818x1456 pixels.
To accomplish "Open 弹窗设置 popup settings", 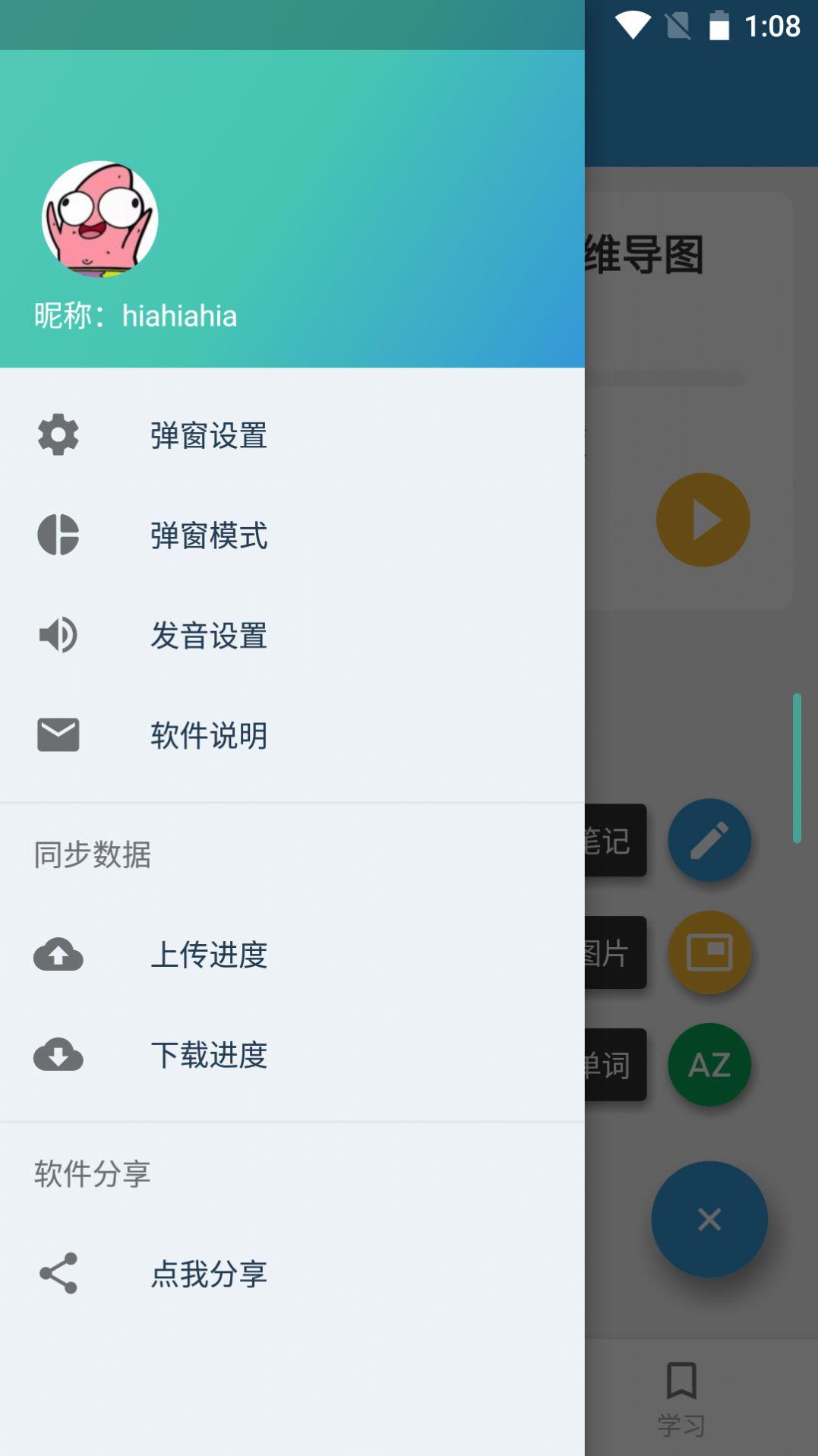I will click(x=209, y=435).
